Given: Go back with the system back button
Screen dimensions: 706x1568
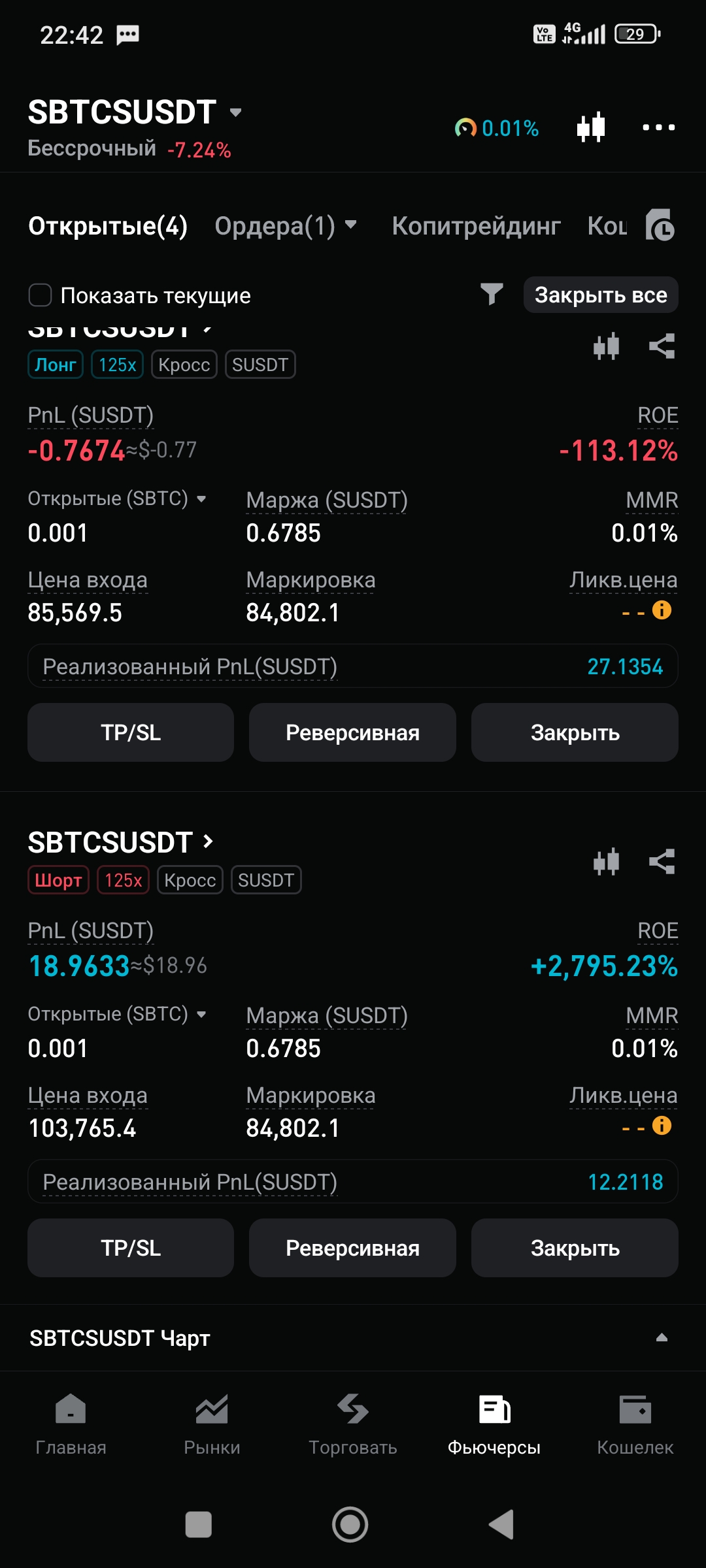Looking at the screenshot, I should point(502,1525).
